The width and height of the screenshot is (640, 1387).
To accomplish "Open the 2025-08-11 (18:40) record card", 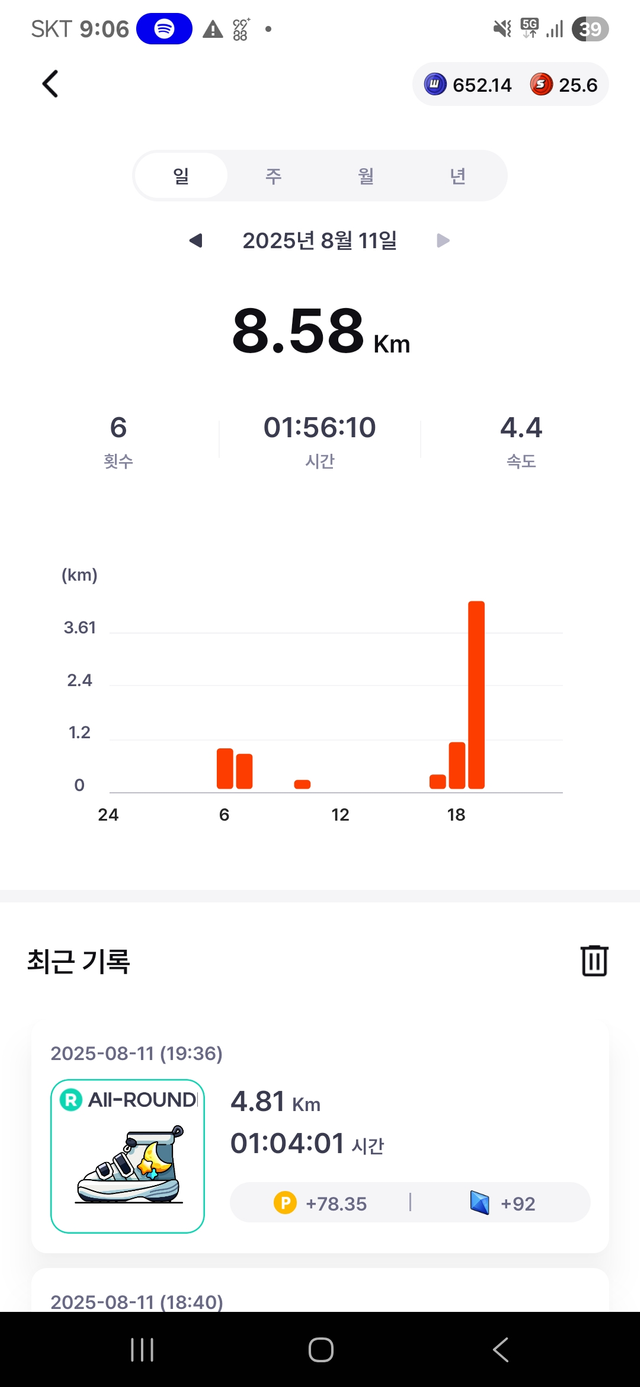I will click(x=320, y=1290).
